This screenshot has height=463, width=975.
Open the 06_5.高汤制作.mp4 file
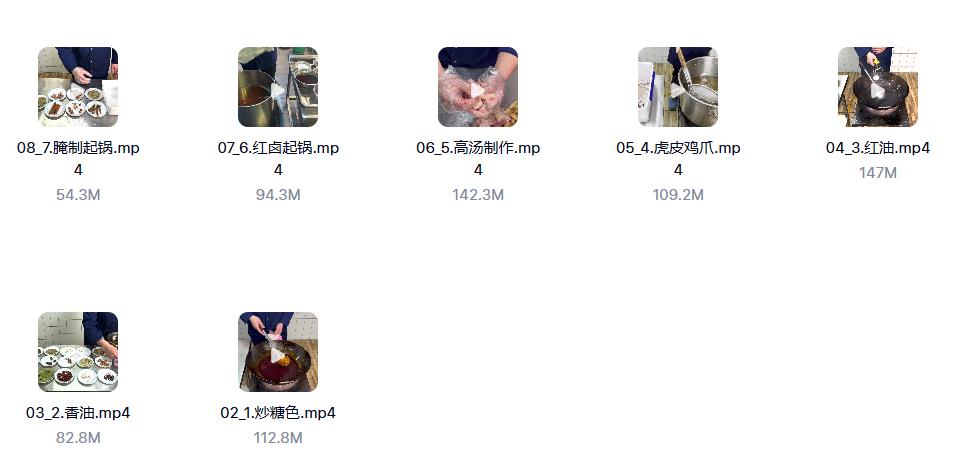click(x=478, y=87)
